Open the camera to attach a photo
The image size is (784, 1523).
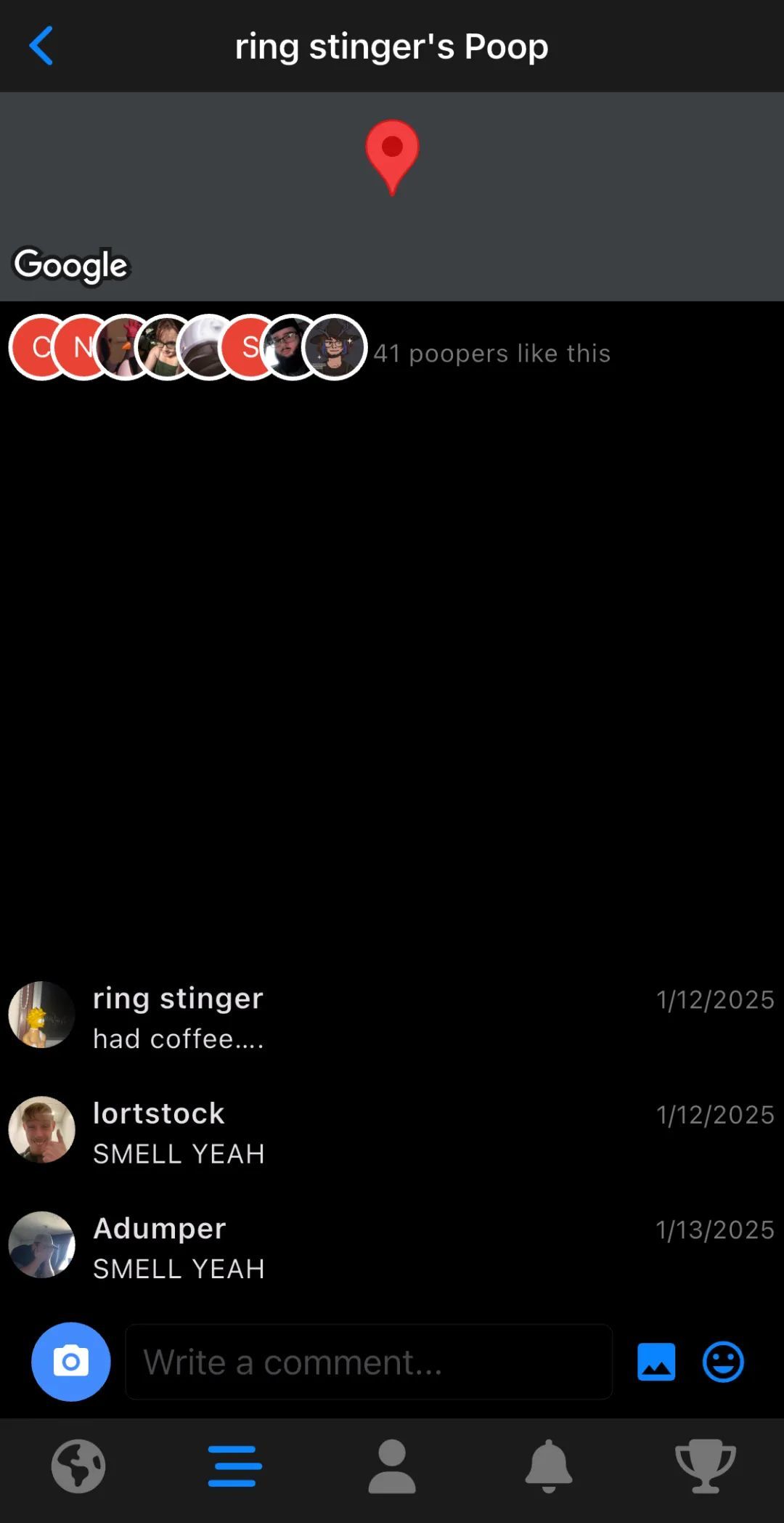click(71, 1362)
